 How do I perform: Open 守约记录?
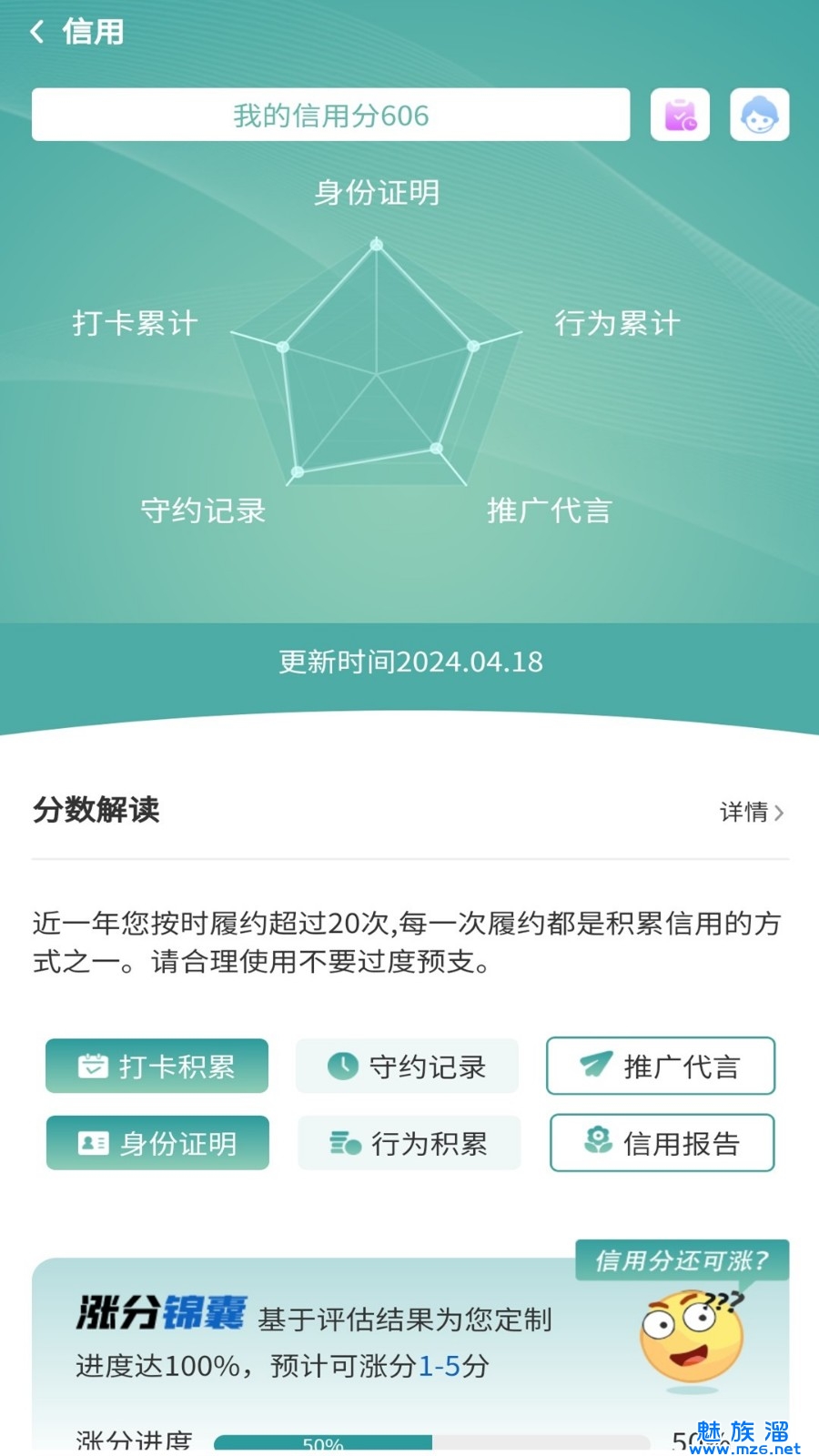(407, 1066)
